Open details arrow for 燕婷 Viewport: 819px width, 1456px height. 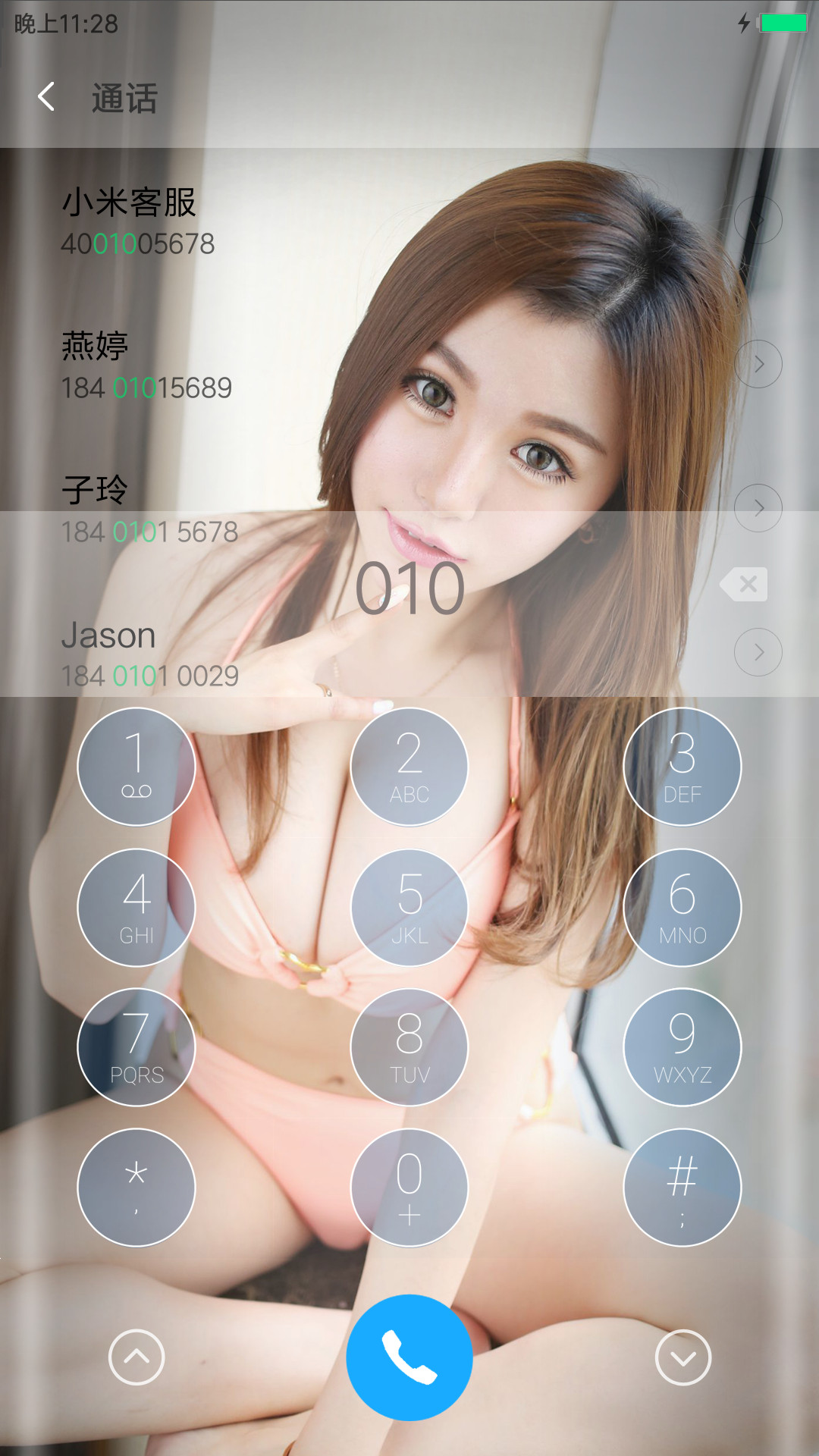tap(758, 364)
